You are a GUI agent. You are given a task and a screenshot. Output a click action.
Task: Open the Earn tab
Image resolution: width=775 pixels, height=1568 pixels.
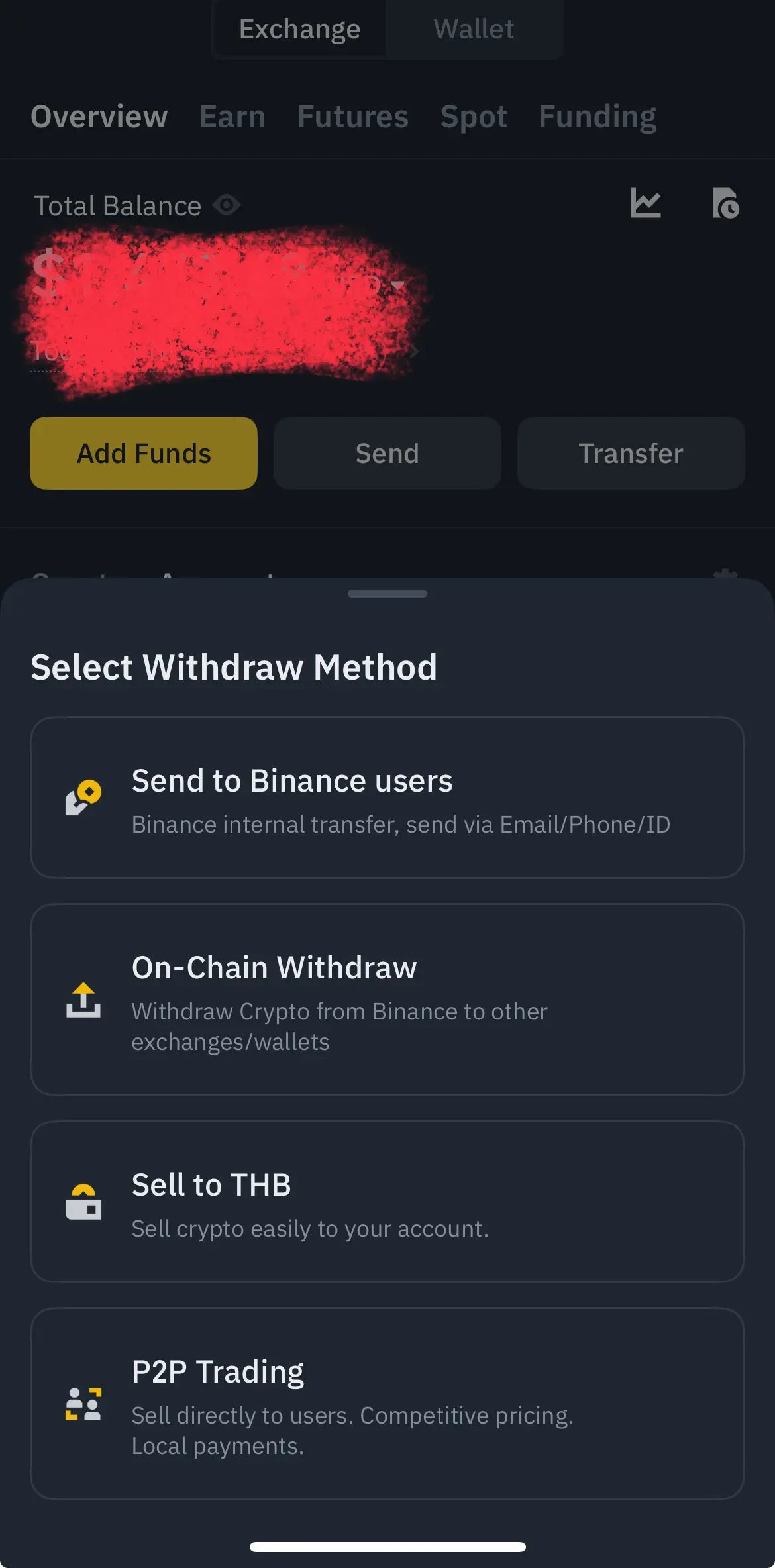tap(232, 117)
